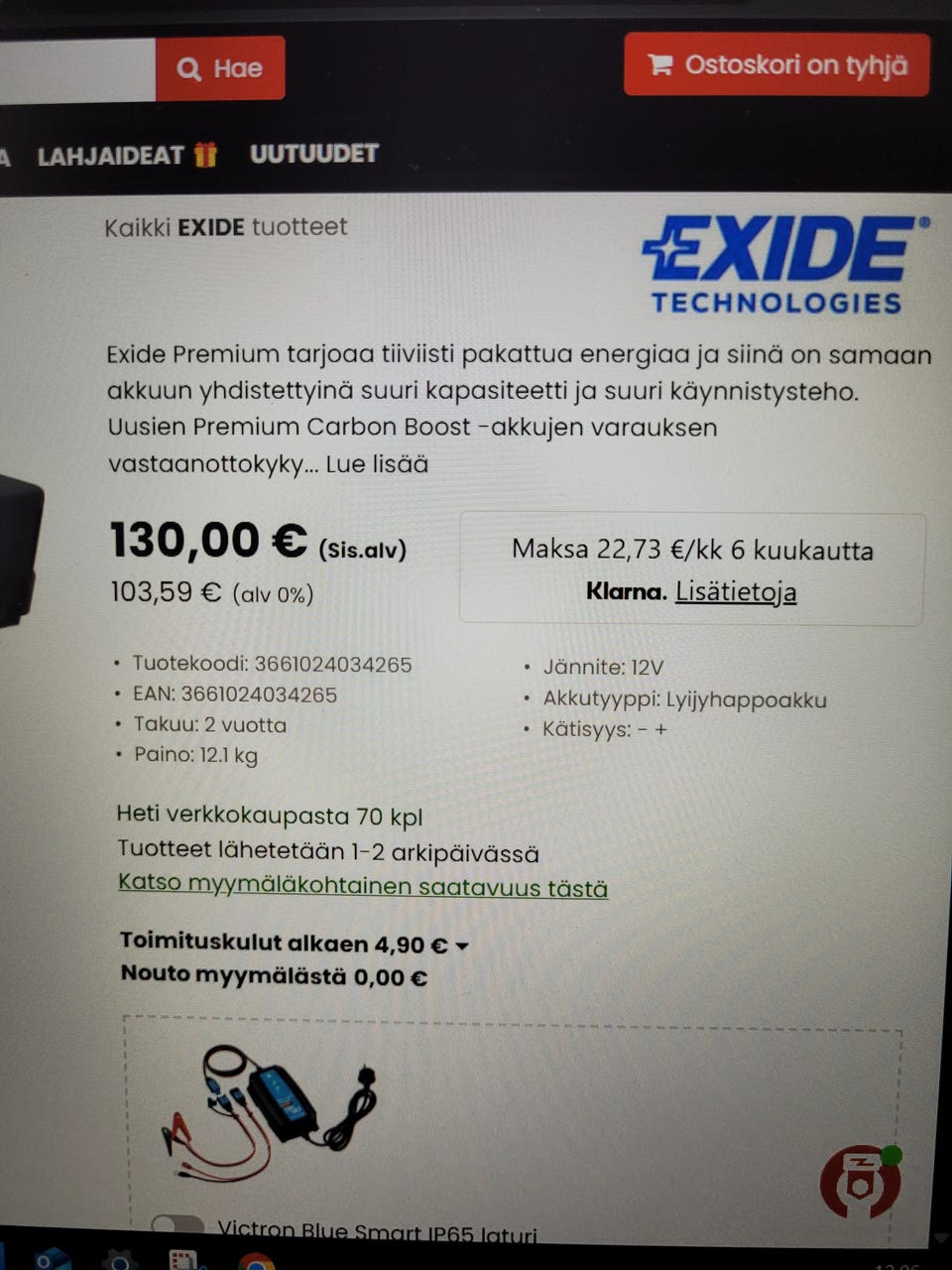Switch to the UUTUUDET section
The width and height of the screenshot is (952, 1270).
(314, 154)
